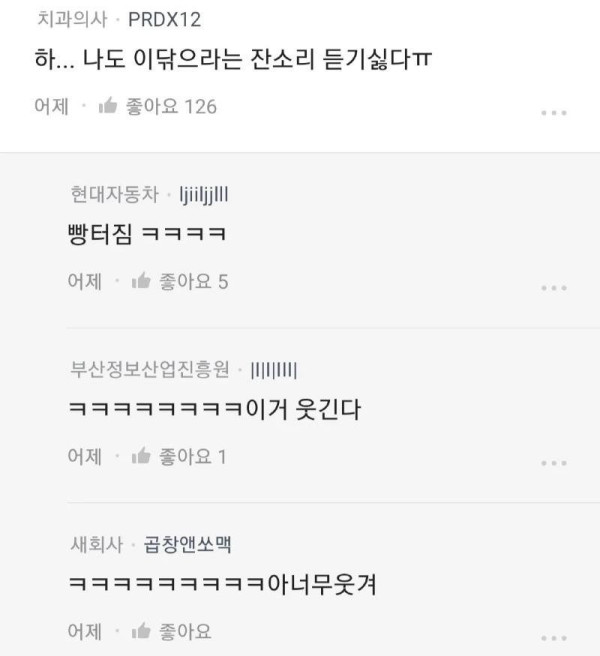
Task: Open more options on the 부산정보산업진흥원 reply
Action: pyautogui.click(x=553, y=463)
